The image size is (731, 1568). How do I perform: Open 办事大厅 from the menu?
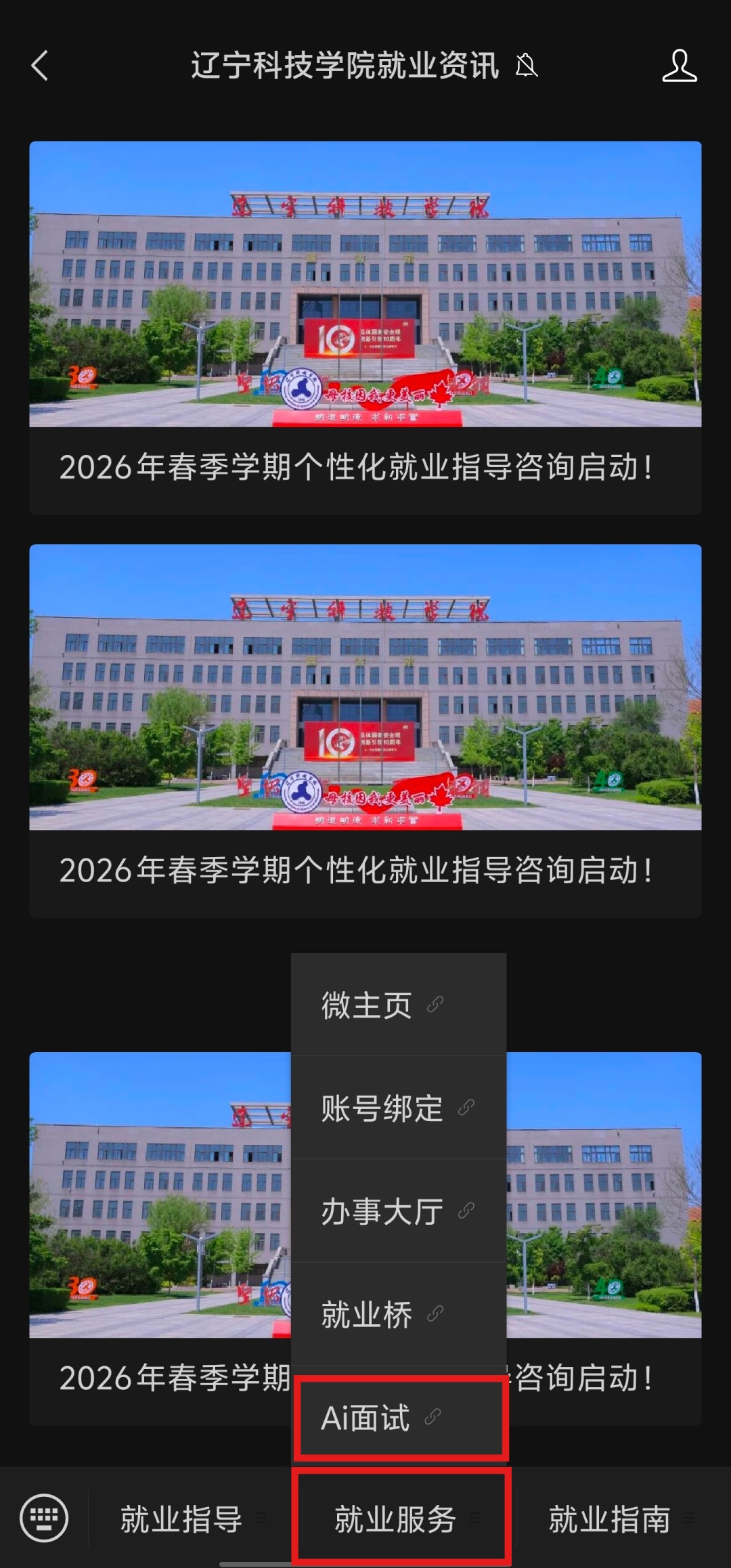pos(398,1211)
